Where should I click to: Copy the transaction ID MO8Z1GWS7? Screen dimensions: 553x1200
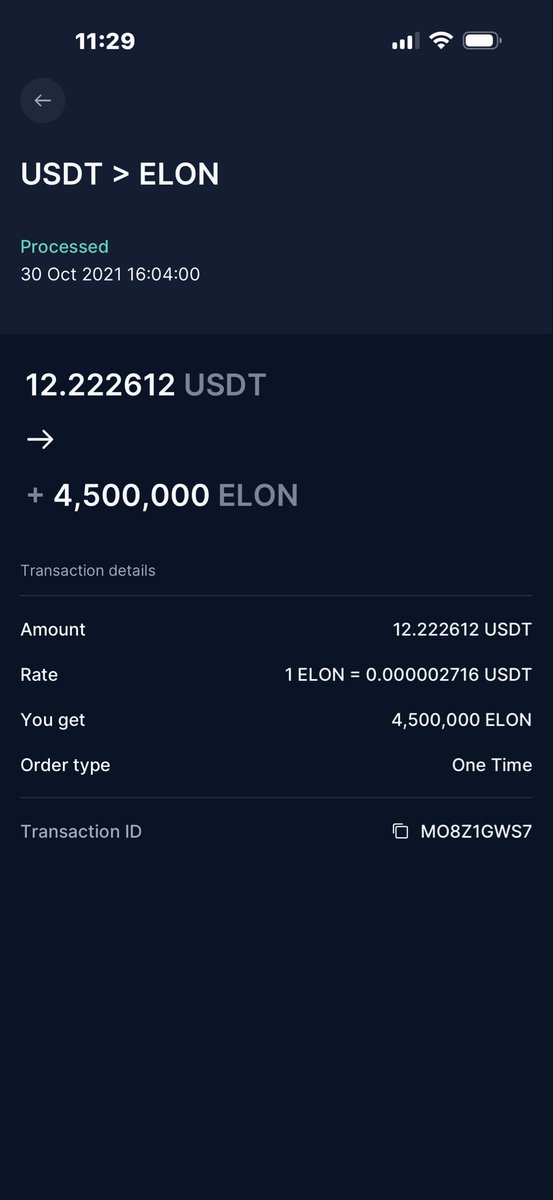400,831
